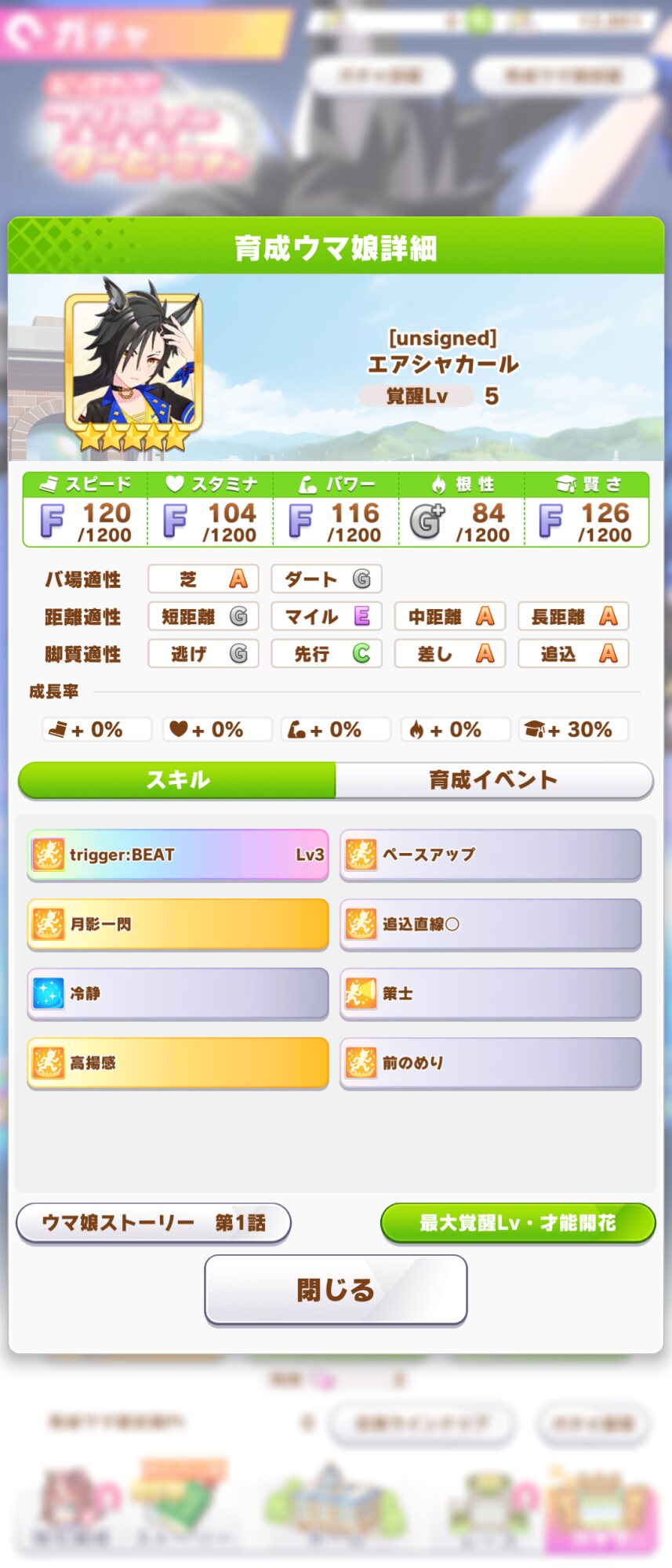672x1568 pixels.
Task: Select the 月影一閃 skill
Action: [178, 924]
